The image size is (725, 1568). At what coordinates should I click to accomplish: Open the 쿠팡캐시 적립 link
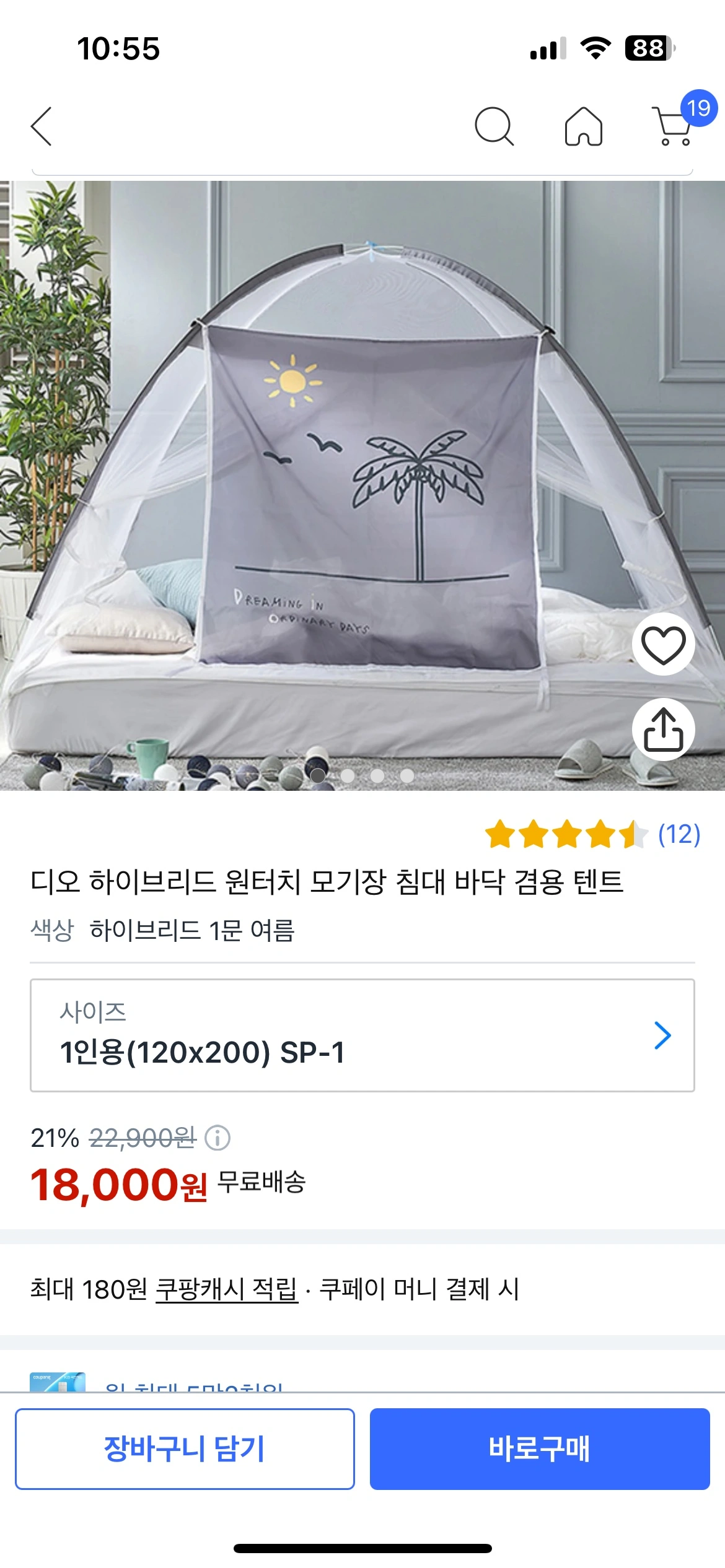[x=227, y=1289]
